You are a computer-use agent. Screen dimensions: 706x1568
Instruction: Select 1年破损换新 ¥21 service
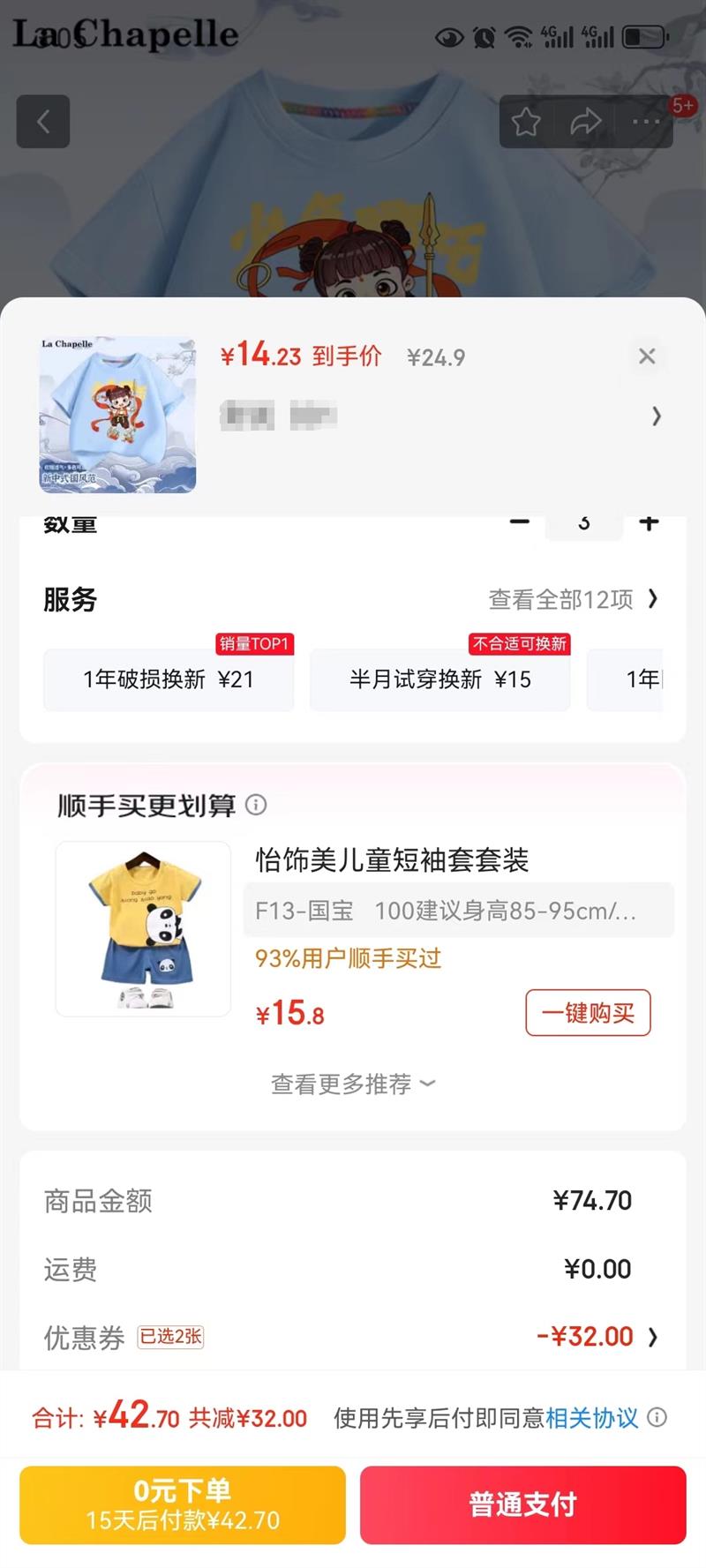(x=169, y=679)
